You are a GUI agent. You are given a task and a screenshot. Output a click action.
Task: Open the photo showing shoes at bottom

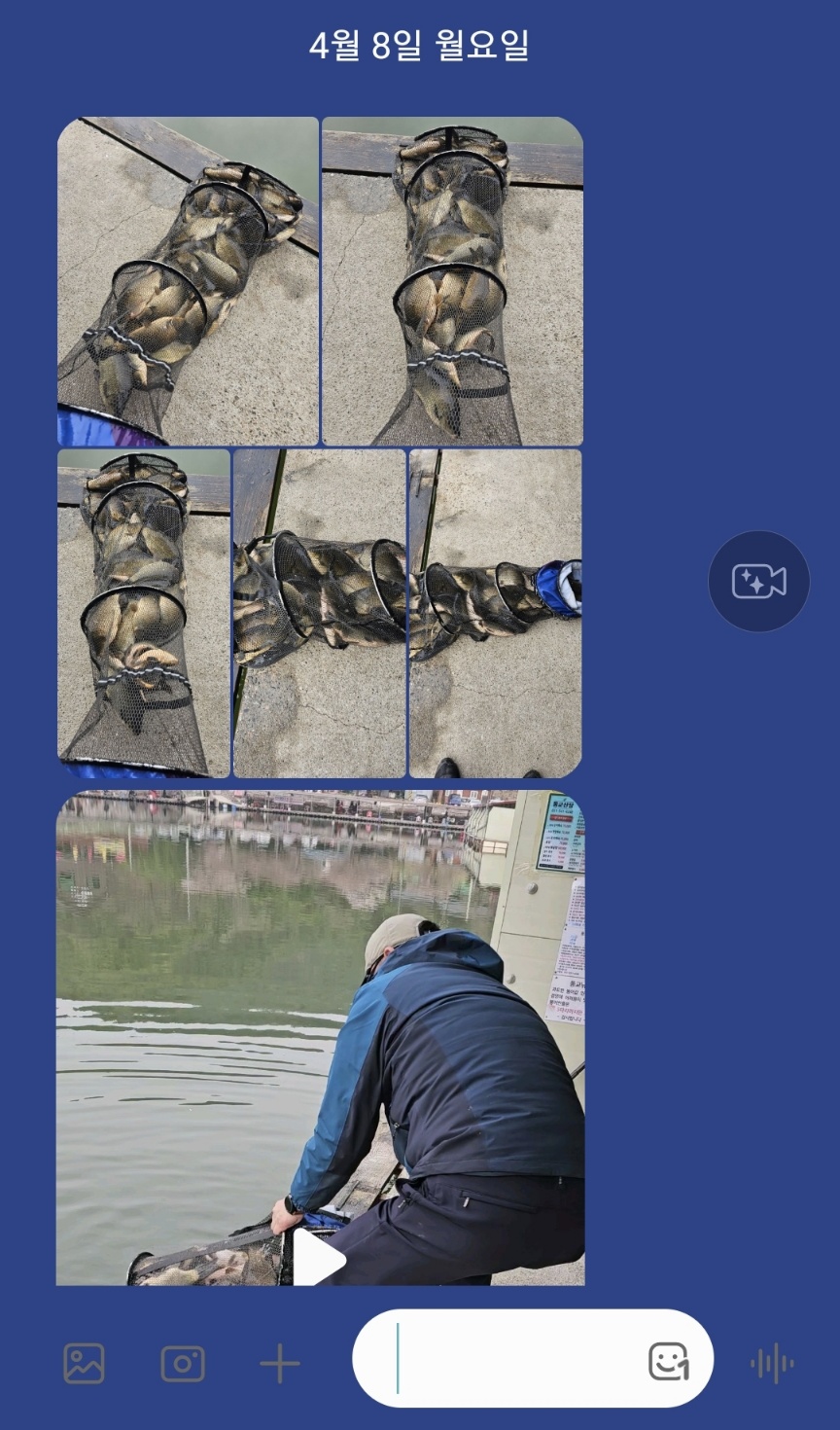point(495,613)
